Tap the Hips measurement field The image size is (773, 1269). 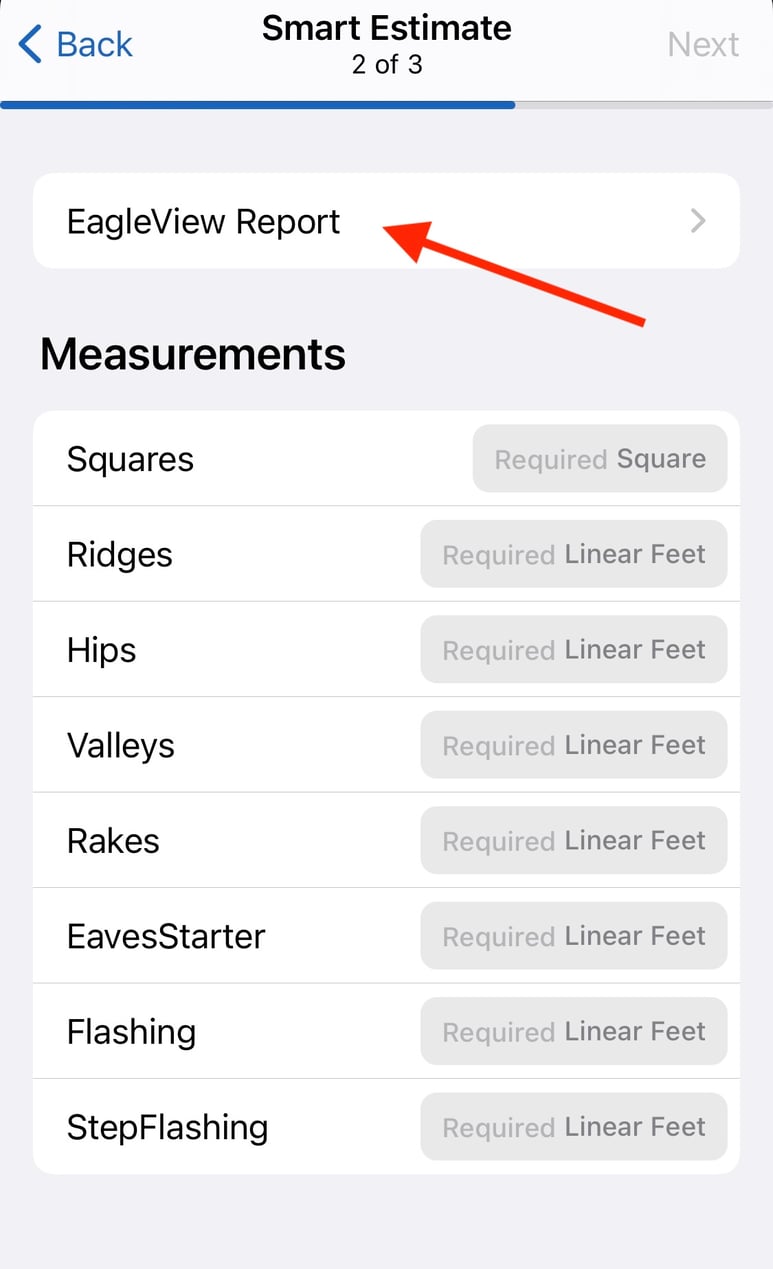[574, 649]
